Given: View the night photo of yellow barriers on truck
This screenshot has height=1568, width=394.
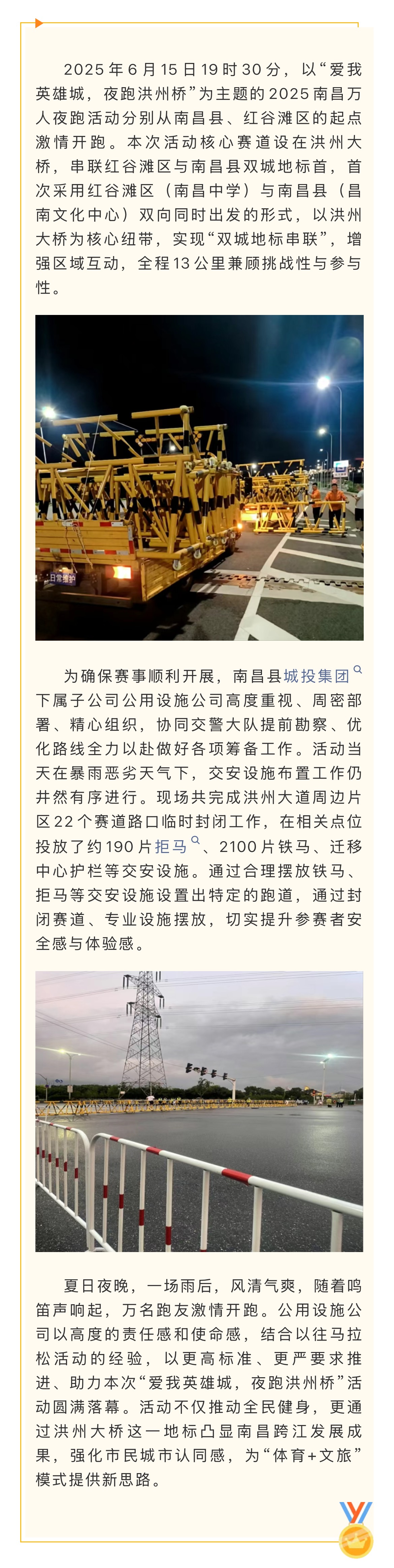Looking at the screenshot, I should (199, 477).
